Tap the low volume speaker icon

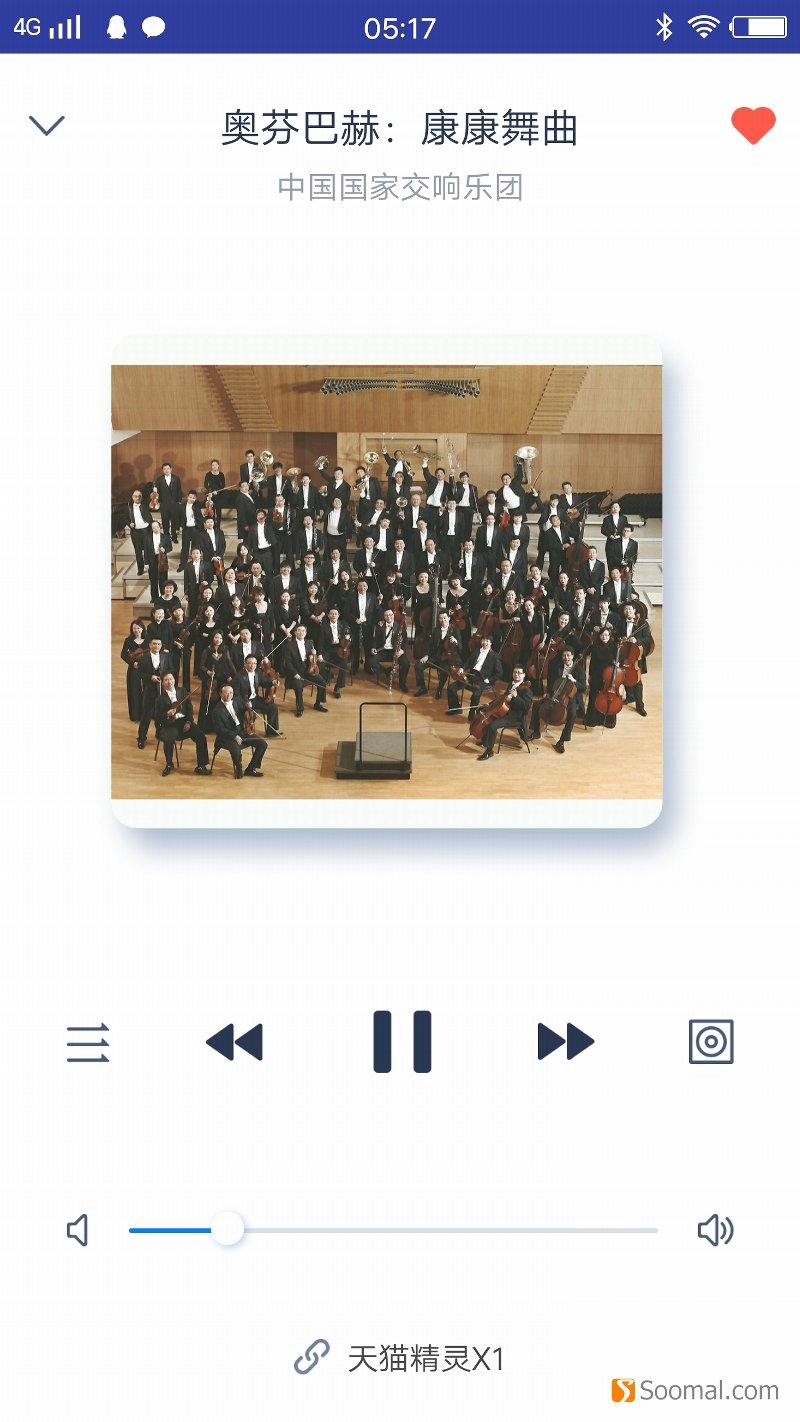(78, 1230)
